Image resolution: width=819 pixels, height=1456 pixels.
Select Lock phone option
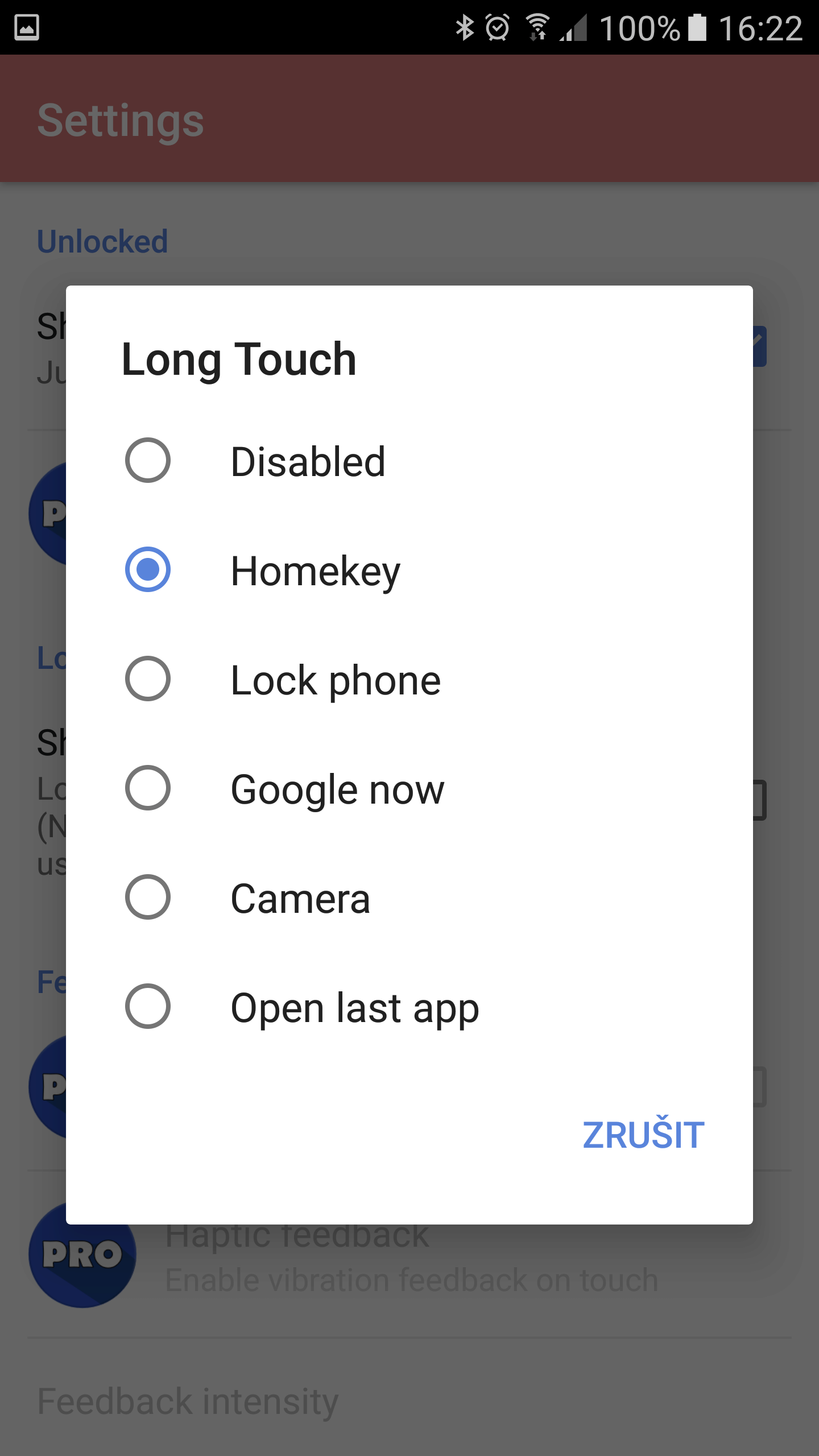tap(148, 679)
